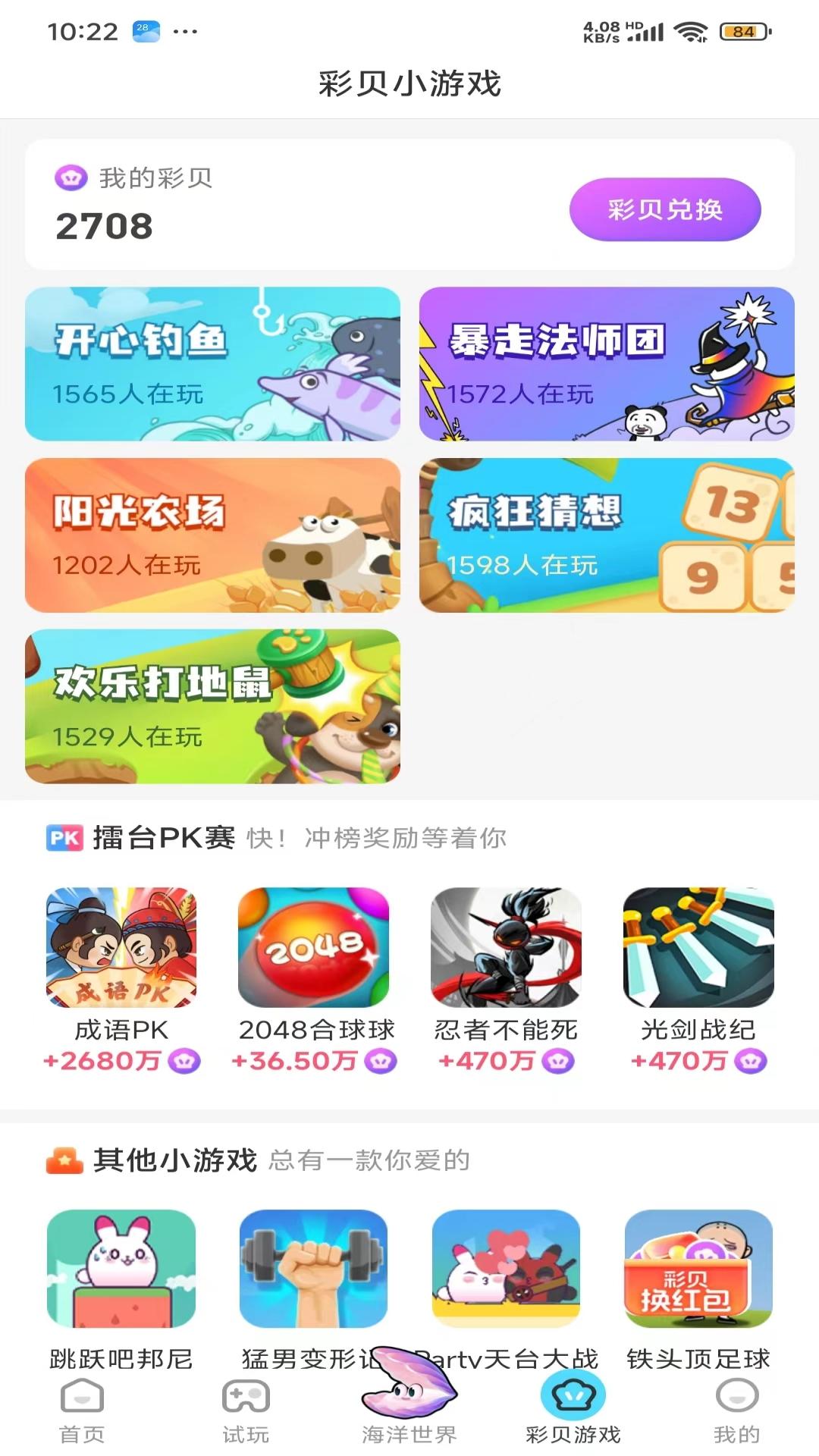Viewport: 819px width, 1456px height.
Task: Open the 光剑战纪 game icon
Action: 696,946
